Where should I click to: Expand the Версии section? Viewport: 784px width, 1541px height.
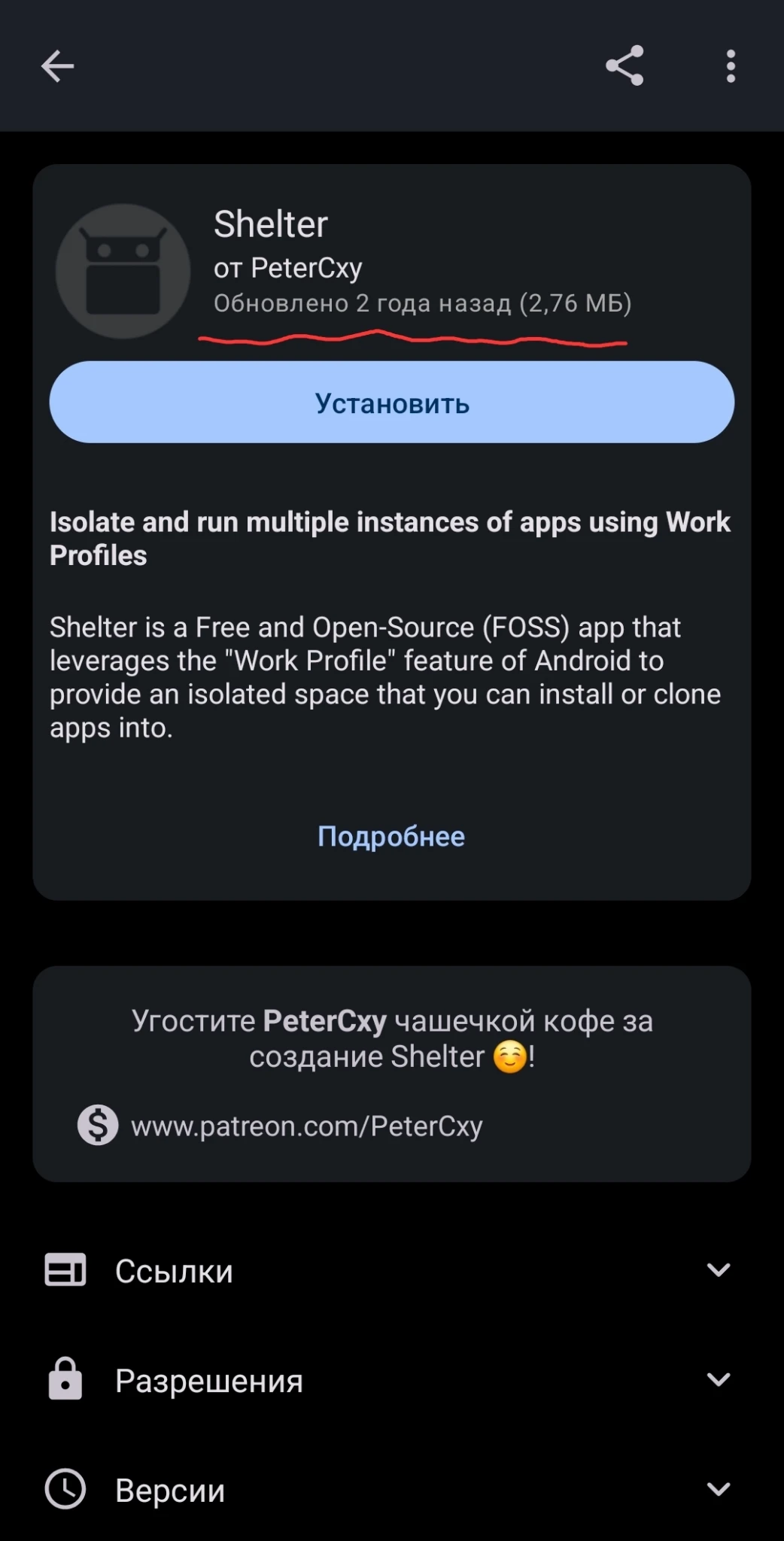(392, 1489)
